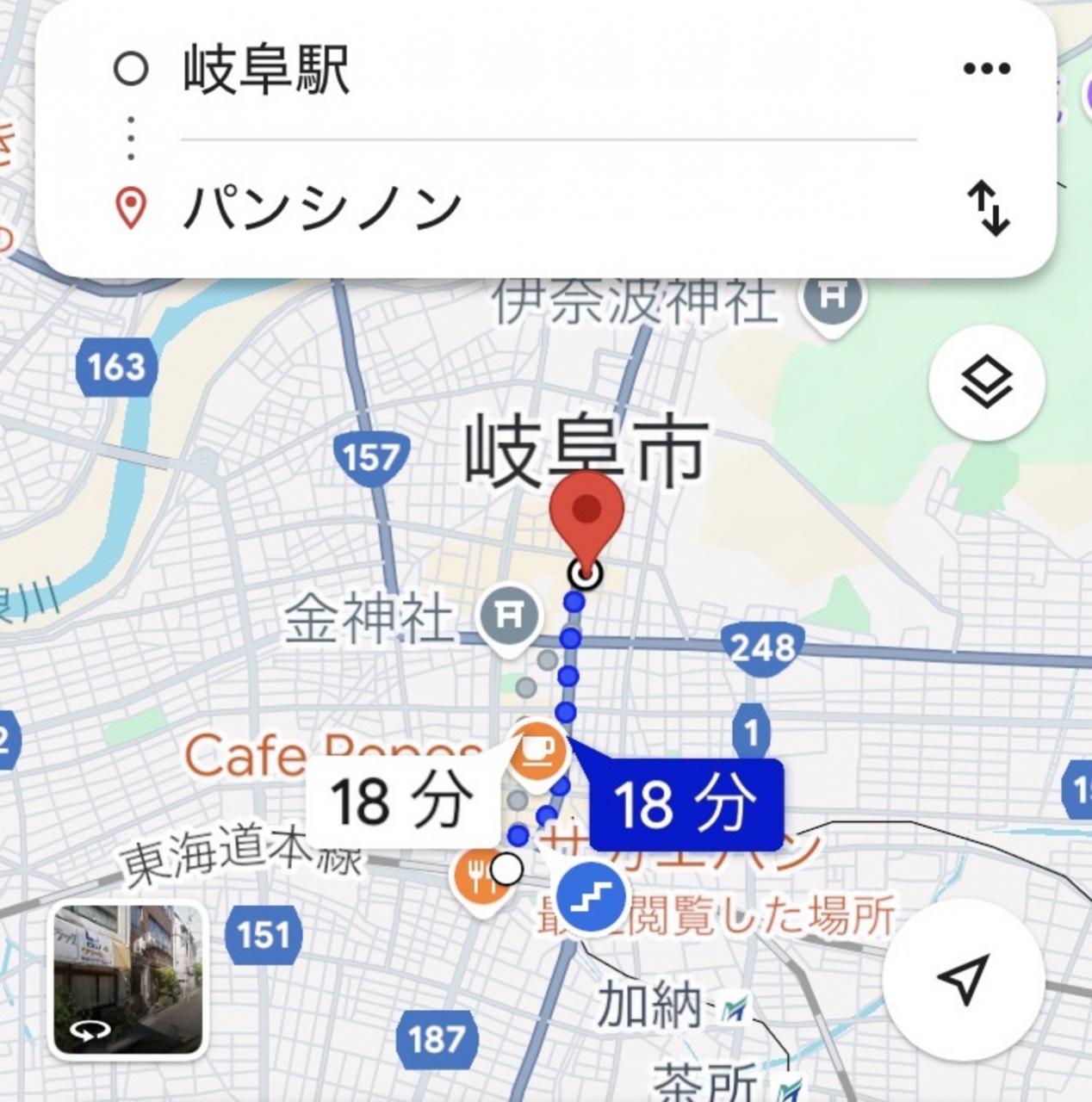
Task: Tap the blue stairs icon on the route
Action: 592,898
